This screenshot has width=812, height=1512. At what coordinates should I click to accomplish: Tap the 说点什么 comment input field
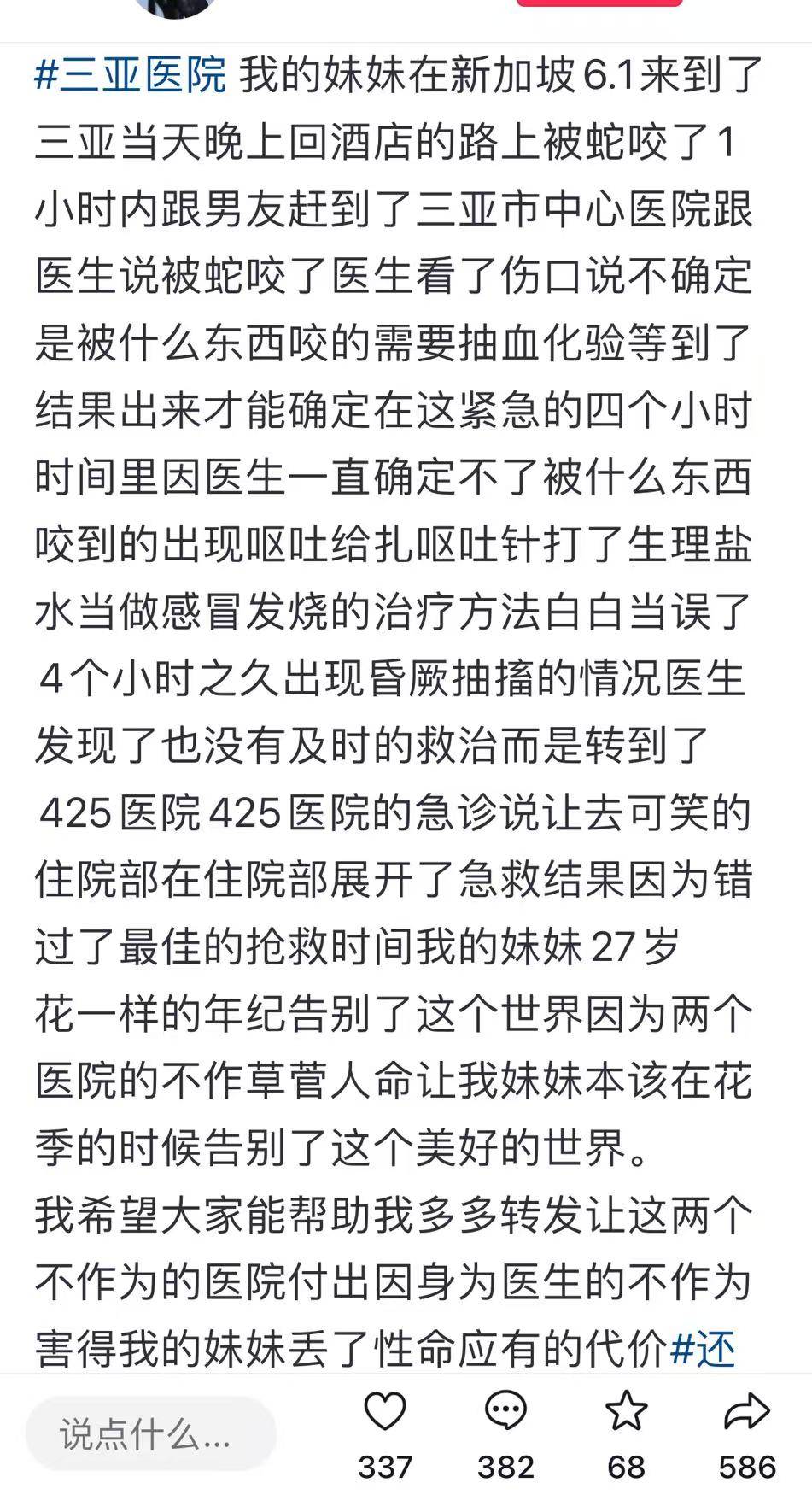(x=151, y=1434)
